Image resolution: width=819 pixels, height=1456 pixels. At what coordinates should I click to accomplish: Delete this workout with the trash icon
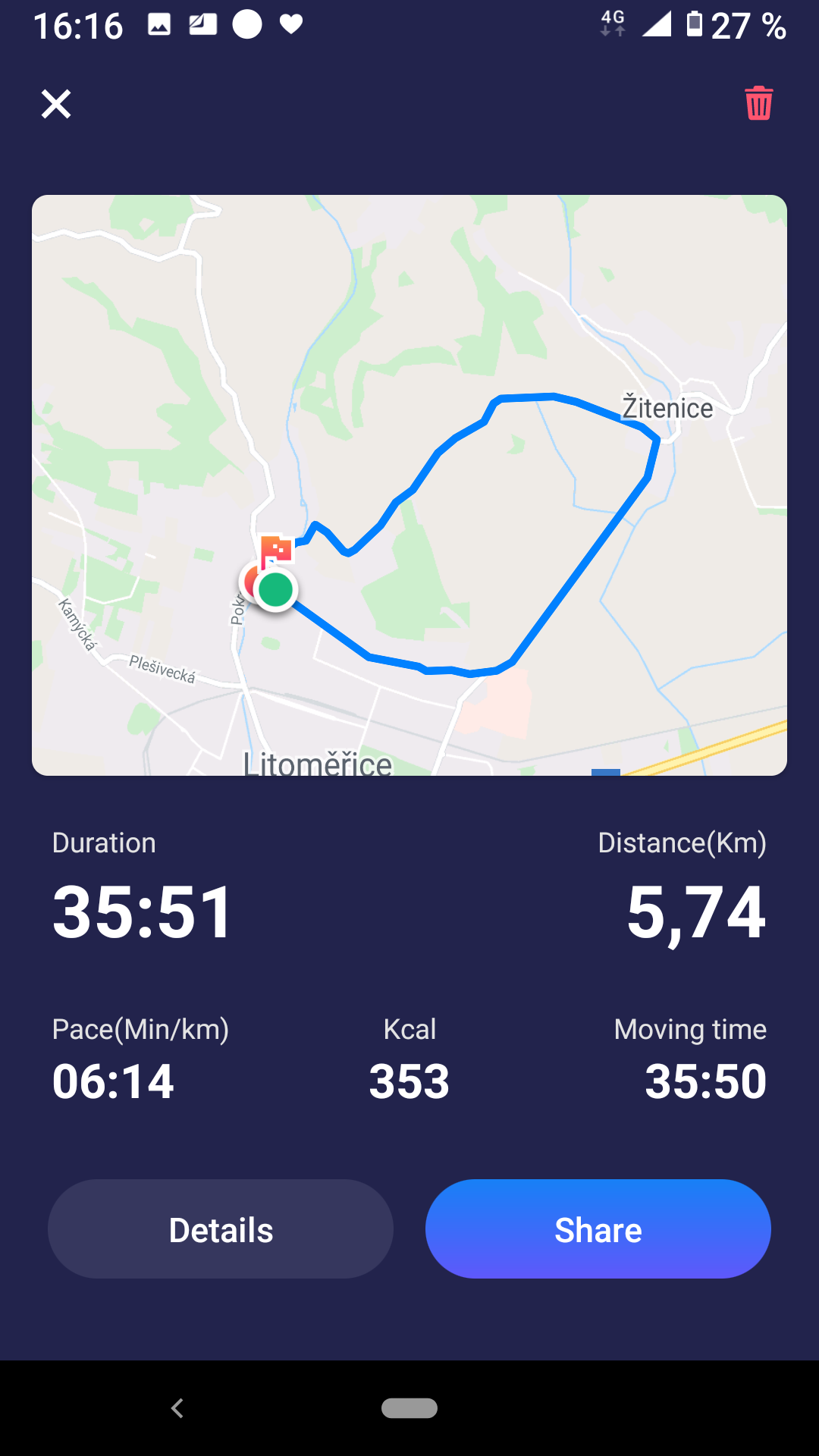[758, 103]
